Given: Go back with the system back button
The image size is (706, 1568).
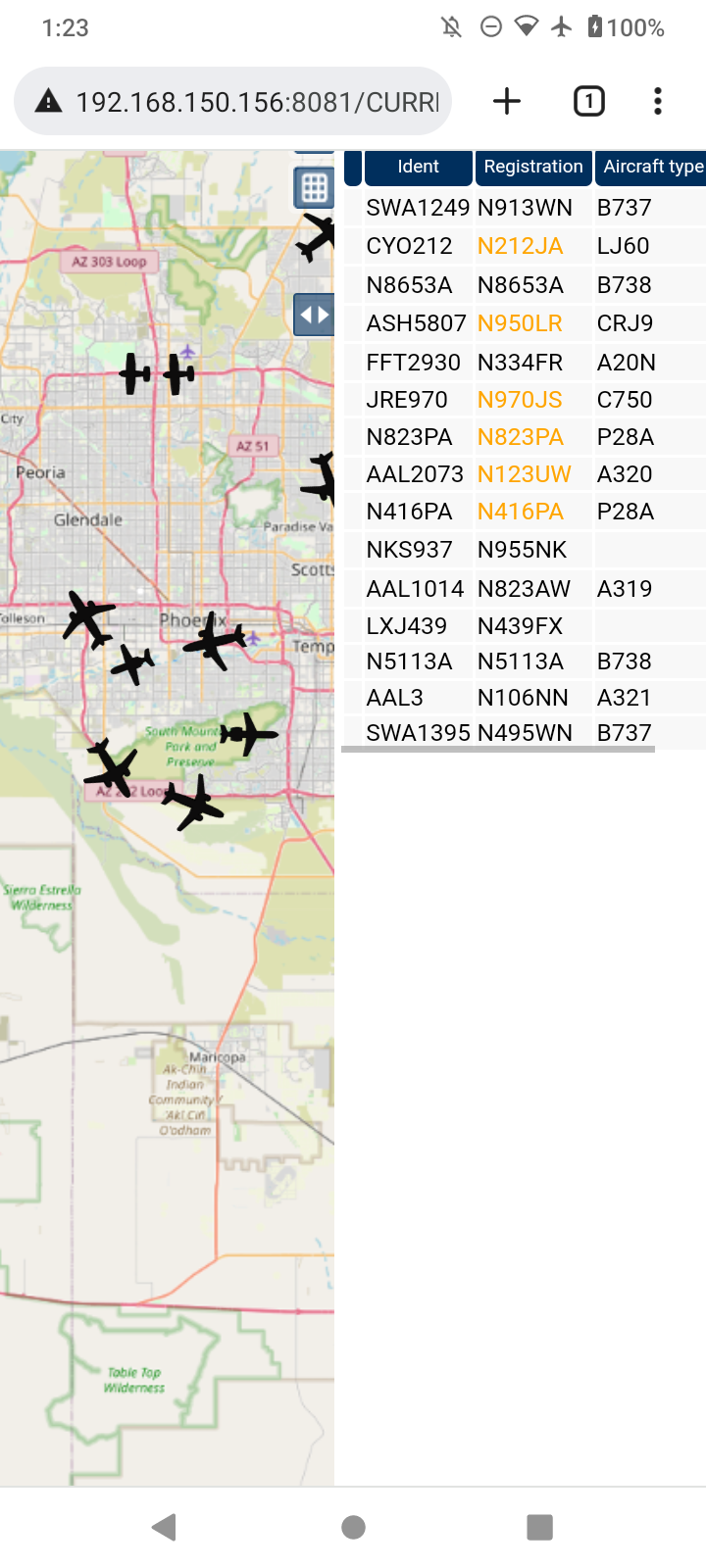Looking at the screenshot, I should click(x=165, y=1526).
